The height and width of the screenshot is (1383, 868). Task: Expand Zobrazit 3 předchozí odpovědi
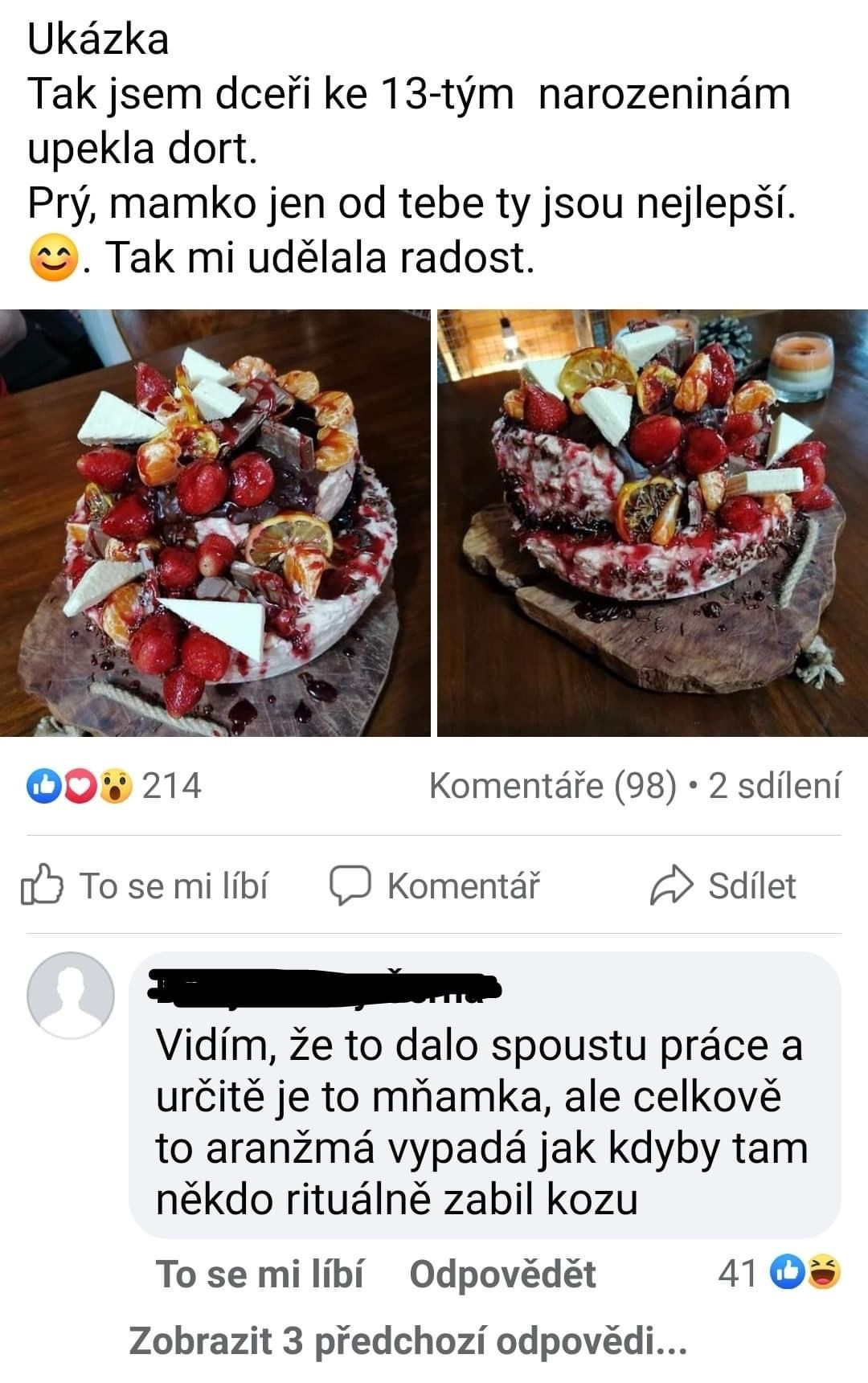pyautogui.click(x=408, y=1341)
